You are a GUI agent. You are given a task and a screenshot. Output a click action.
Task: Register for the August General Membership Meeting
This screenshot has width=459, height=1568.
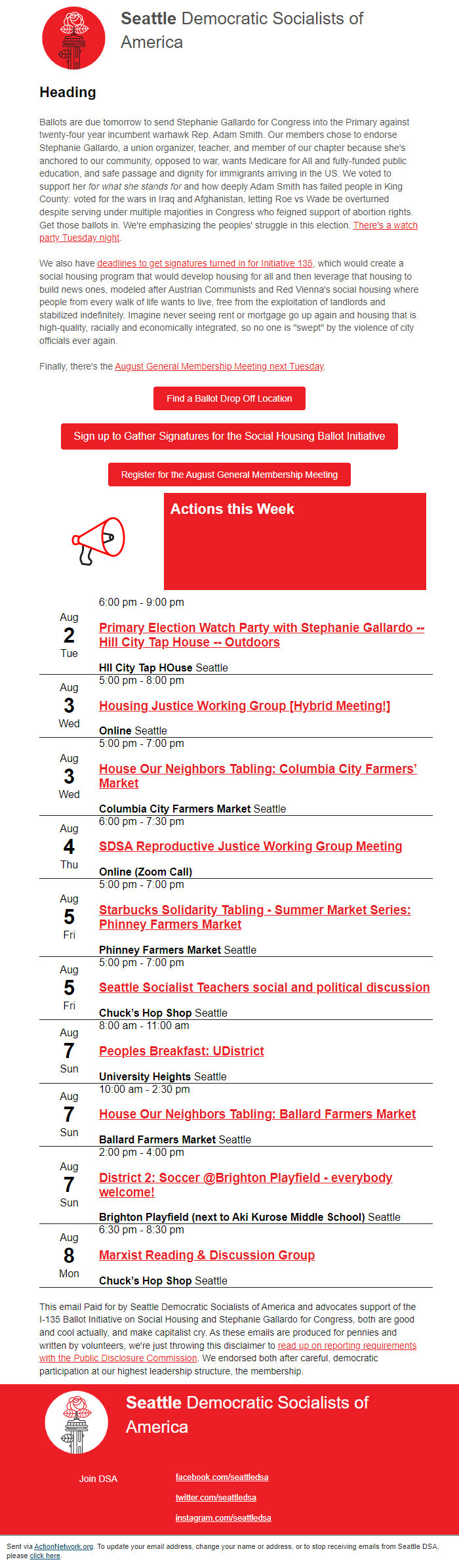pos(229,475)
